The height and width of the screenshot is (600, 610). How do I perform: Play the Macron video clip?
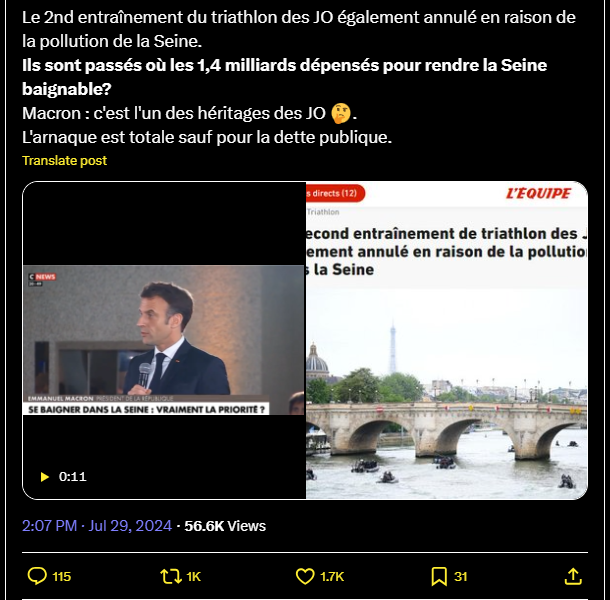click(45, 477)
